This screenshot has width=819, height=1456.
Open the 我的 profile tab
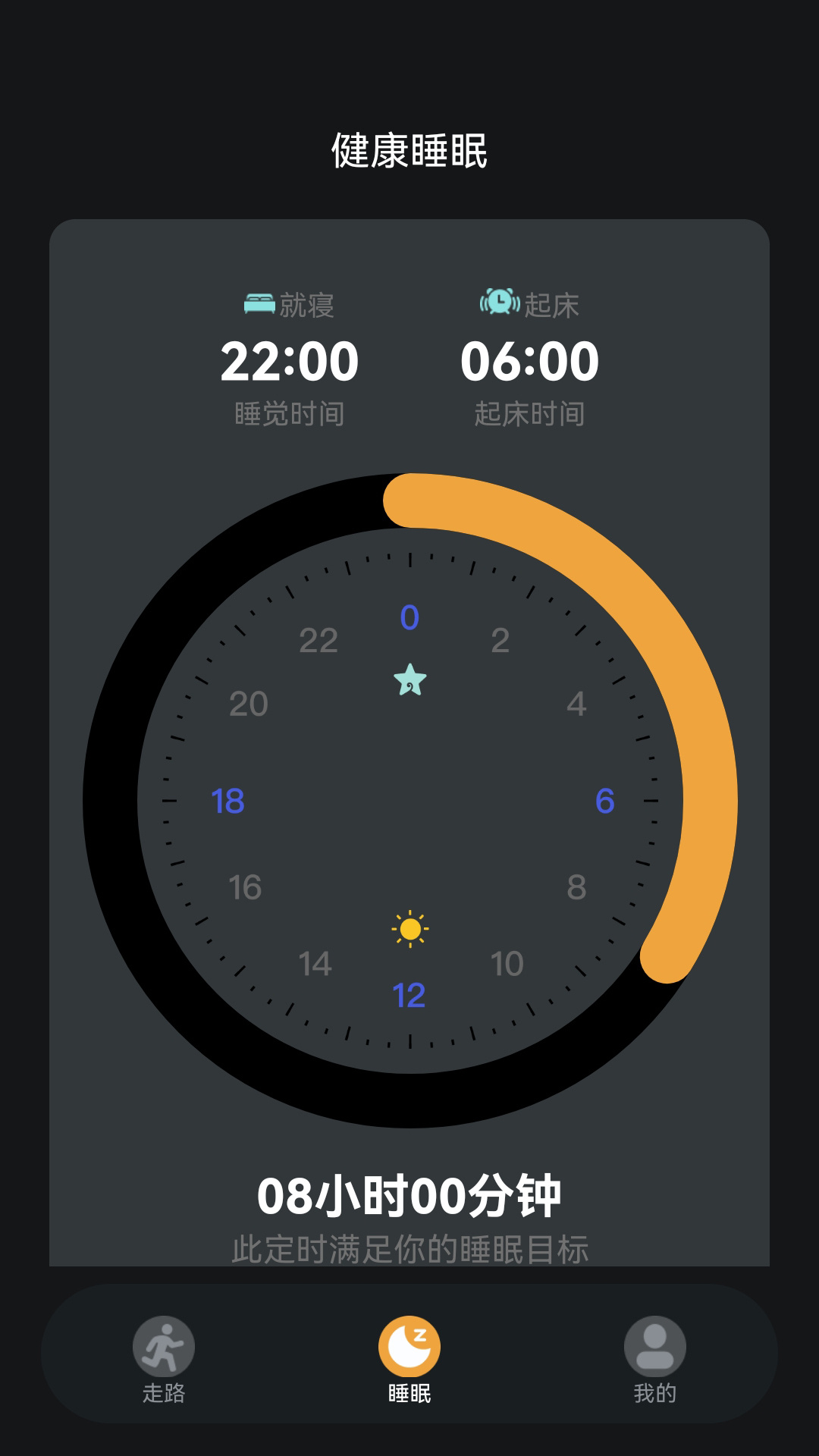654,1357
